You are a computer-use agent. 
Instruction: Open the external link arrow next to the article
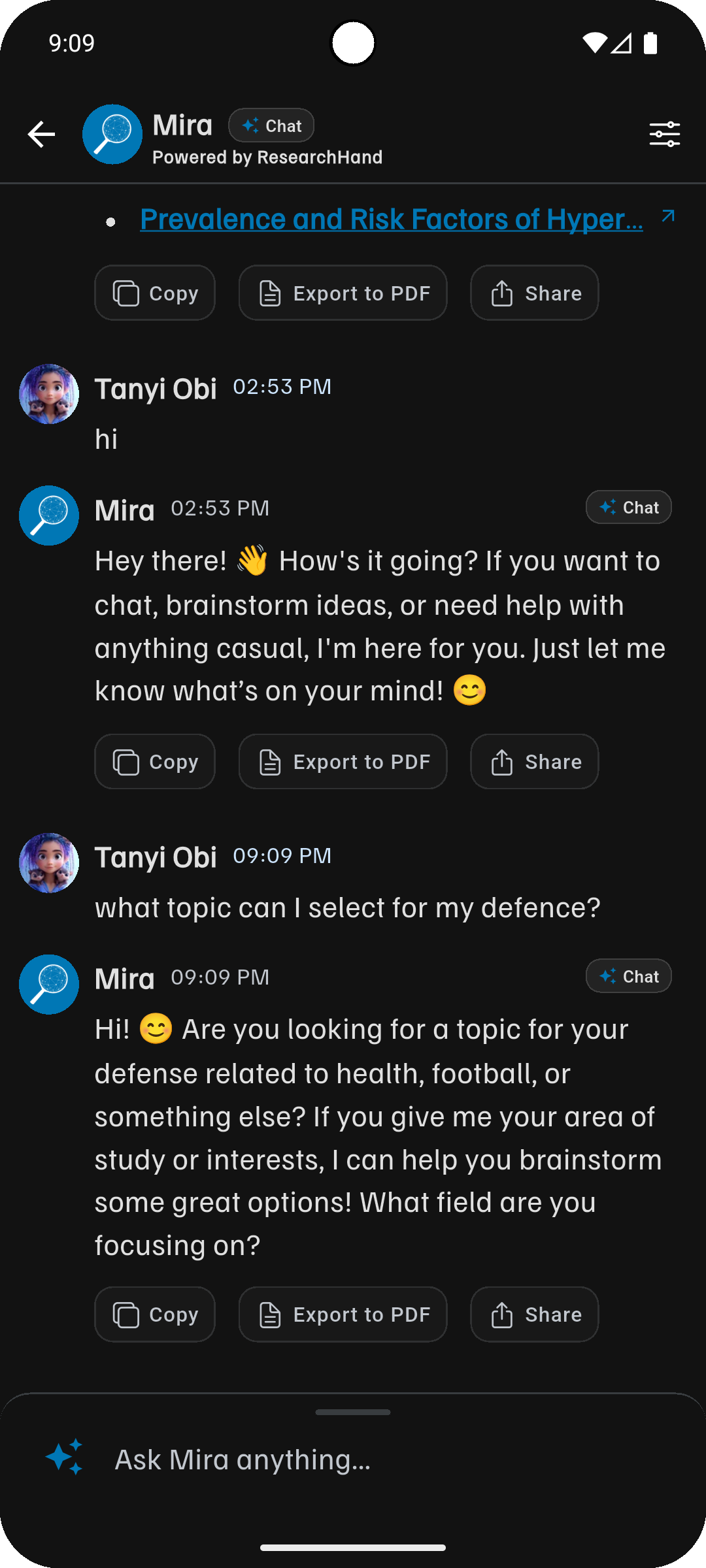coord(667,216)
